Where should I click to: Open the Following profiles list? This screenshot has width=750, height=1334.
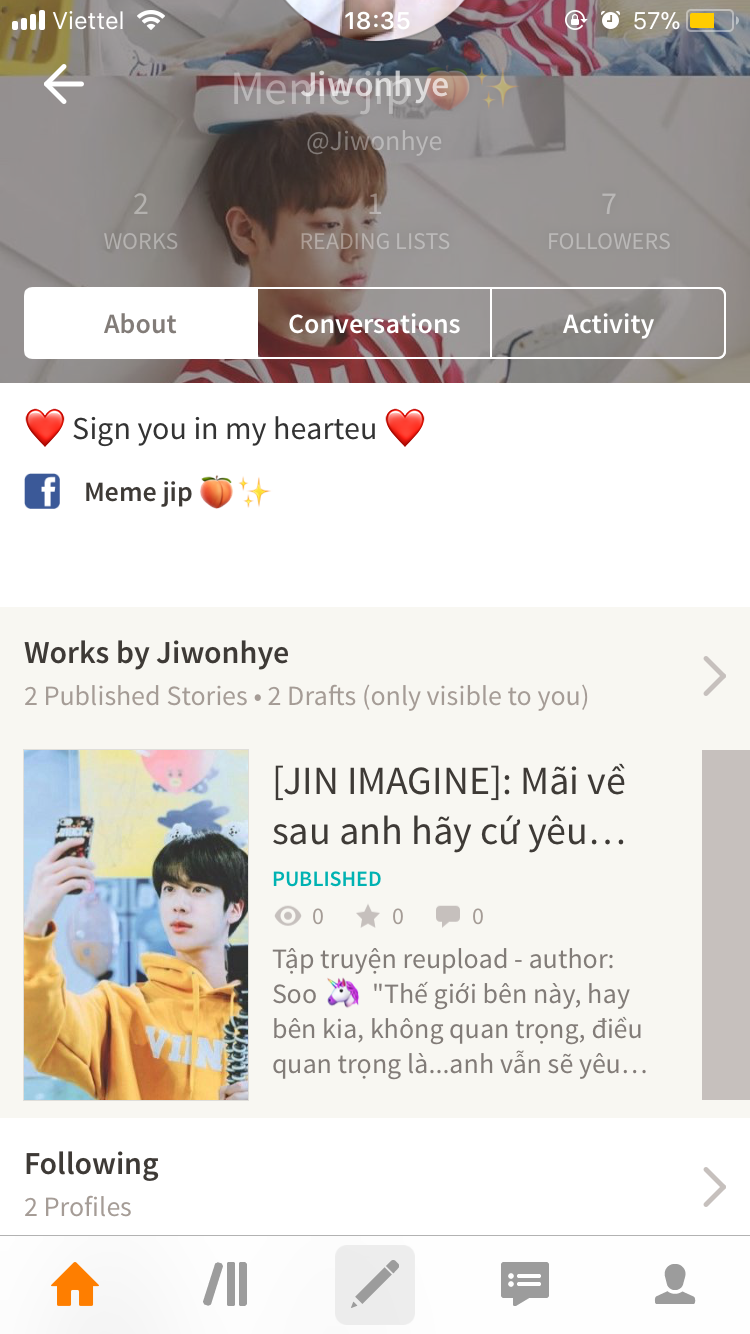point(375,1185)
